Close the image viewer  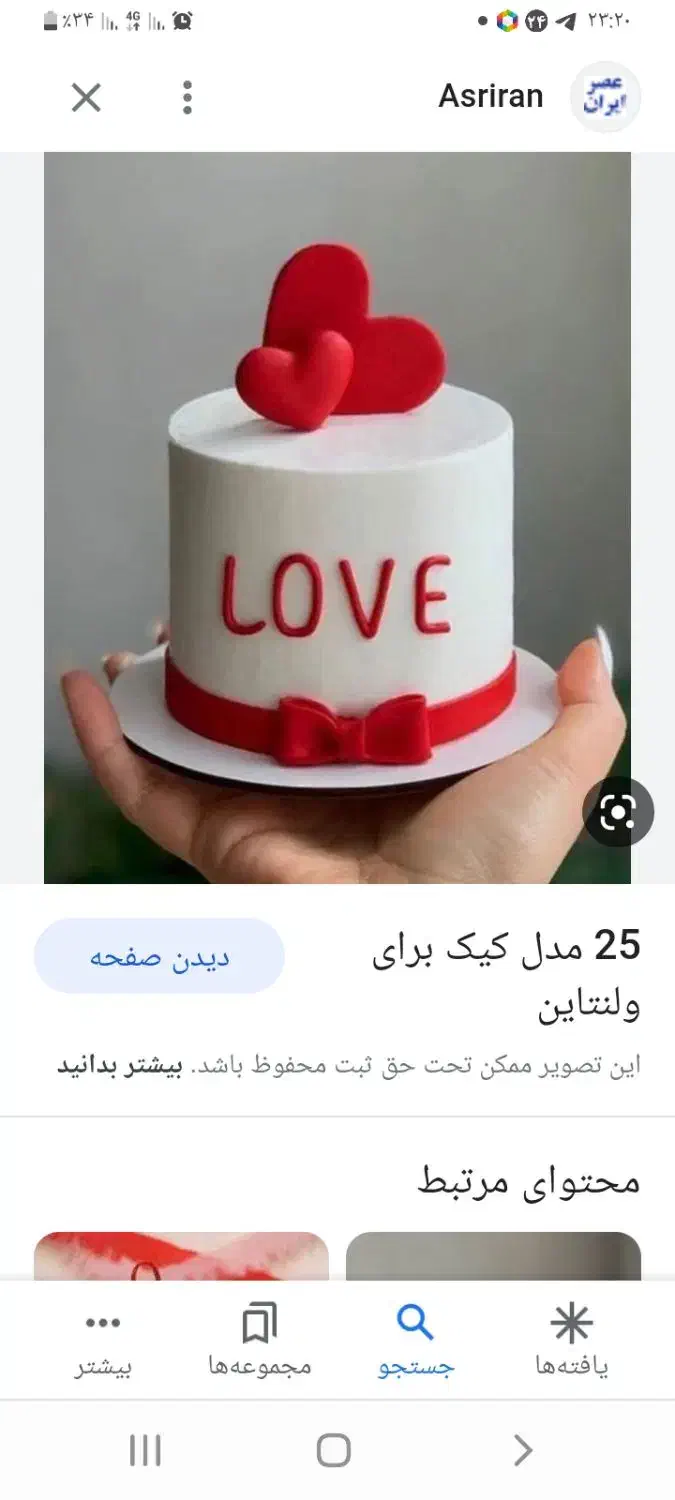coord(86,98)
